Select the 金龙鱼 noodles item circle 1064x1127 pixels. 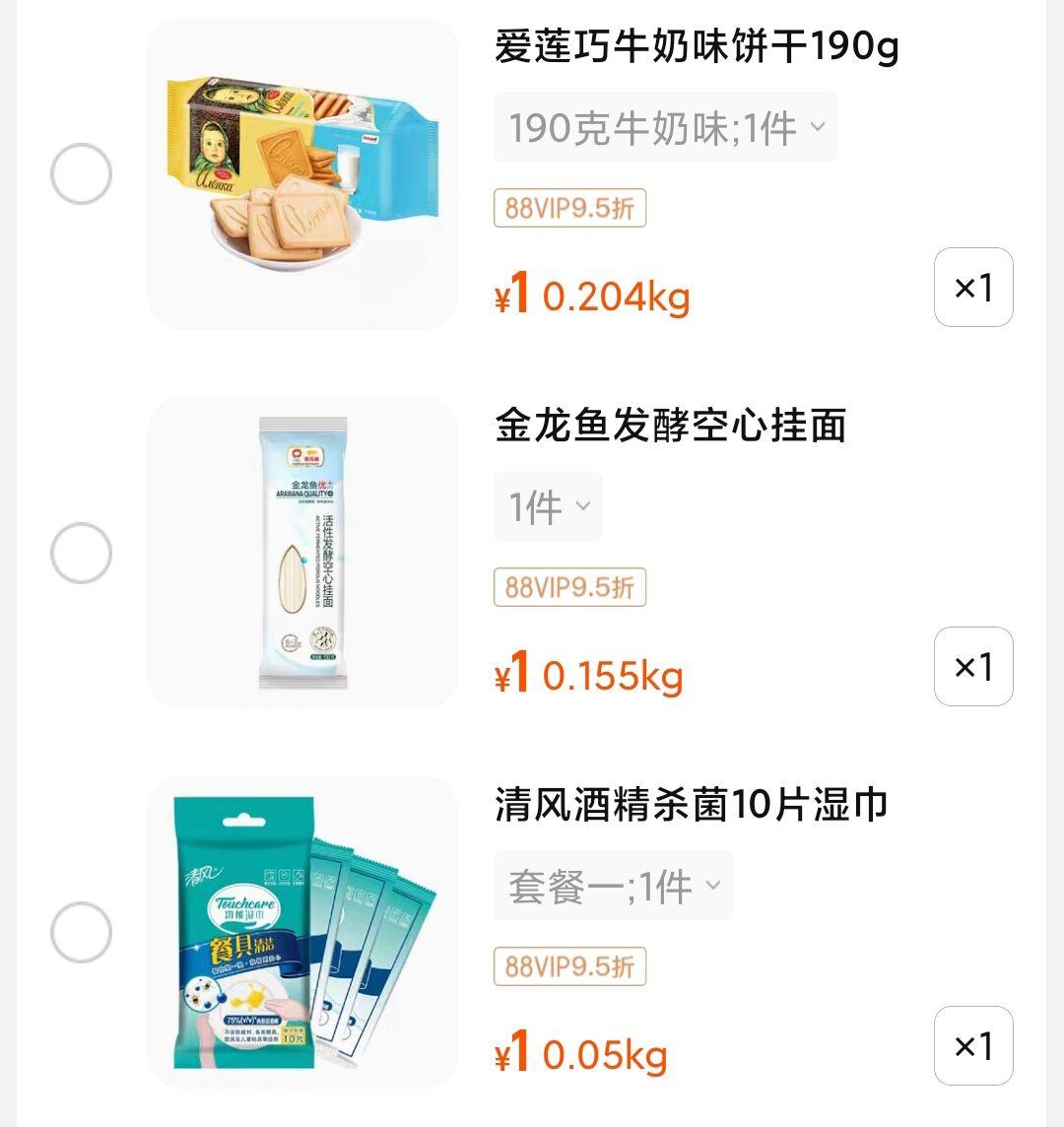pos(81,552)
